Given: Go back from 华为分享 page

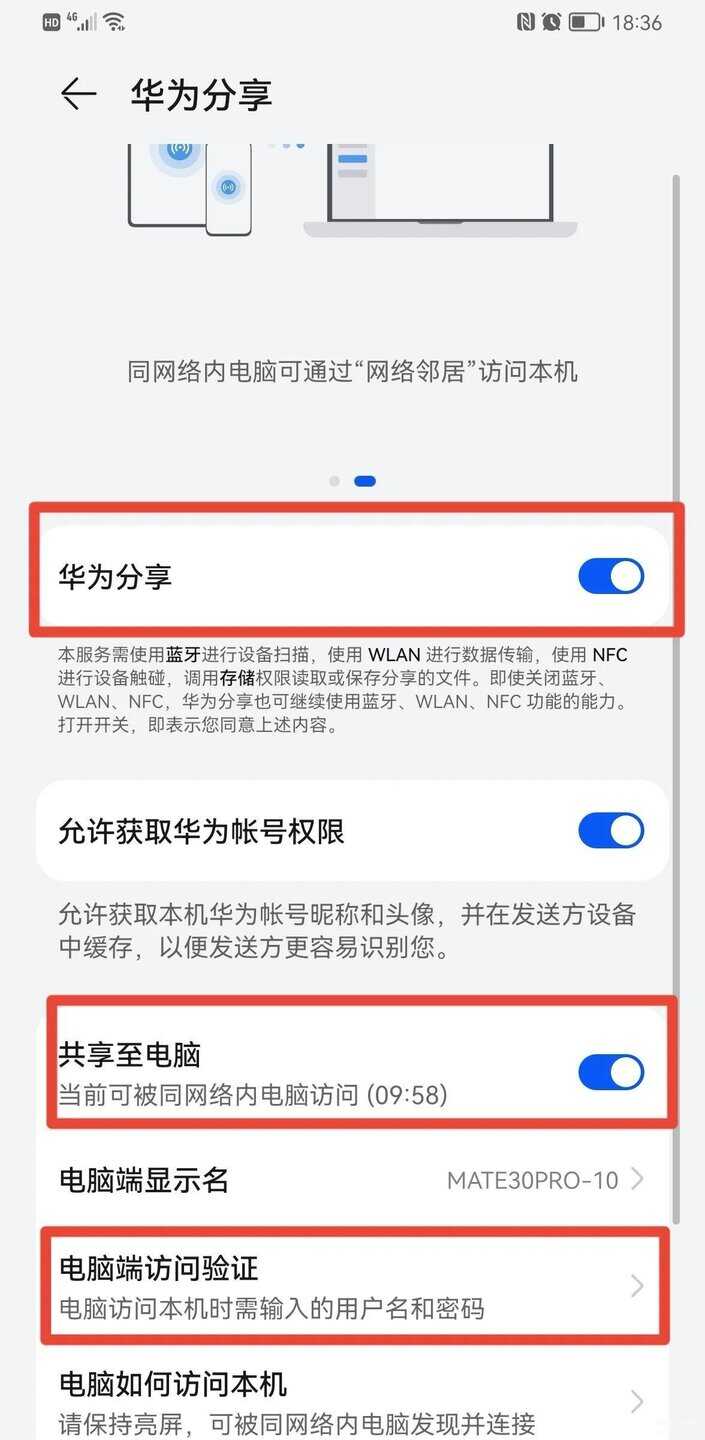Looking at the screenshot, I should coord(78,95).
